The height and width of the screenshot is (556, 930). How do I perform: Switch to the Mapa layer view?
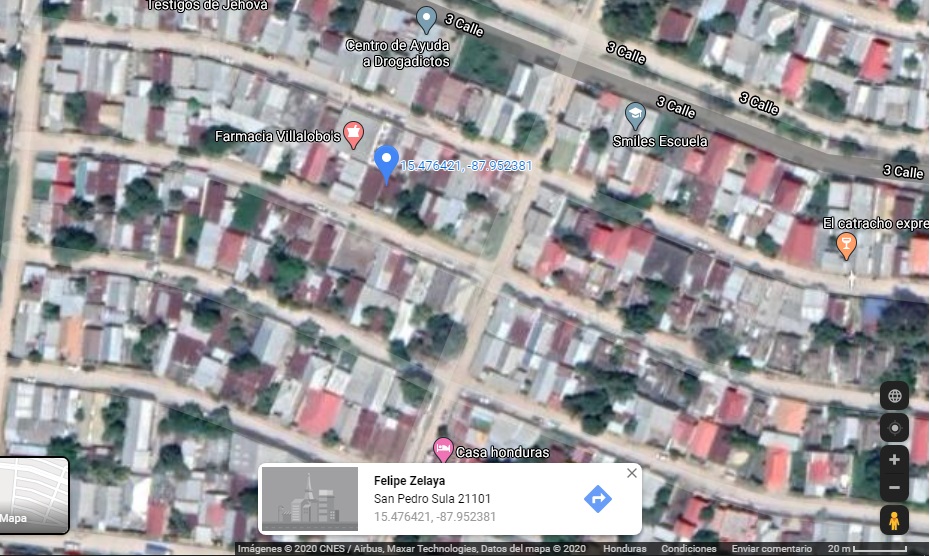(x=34, y=495)
